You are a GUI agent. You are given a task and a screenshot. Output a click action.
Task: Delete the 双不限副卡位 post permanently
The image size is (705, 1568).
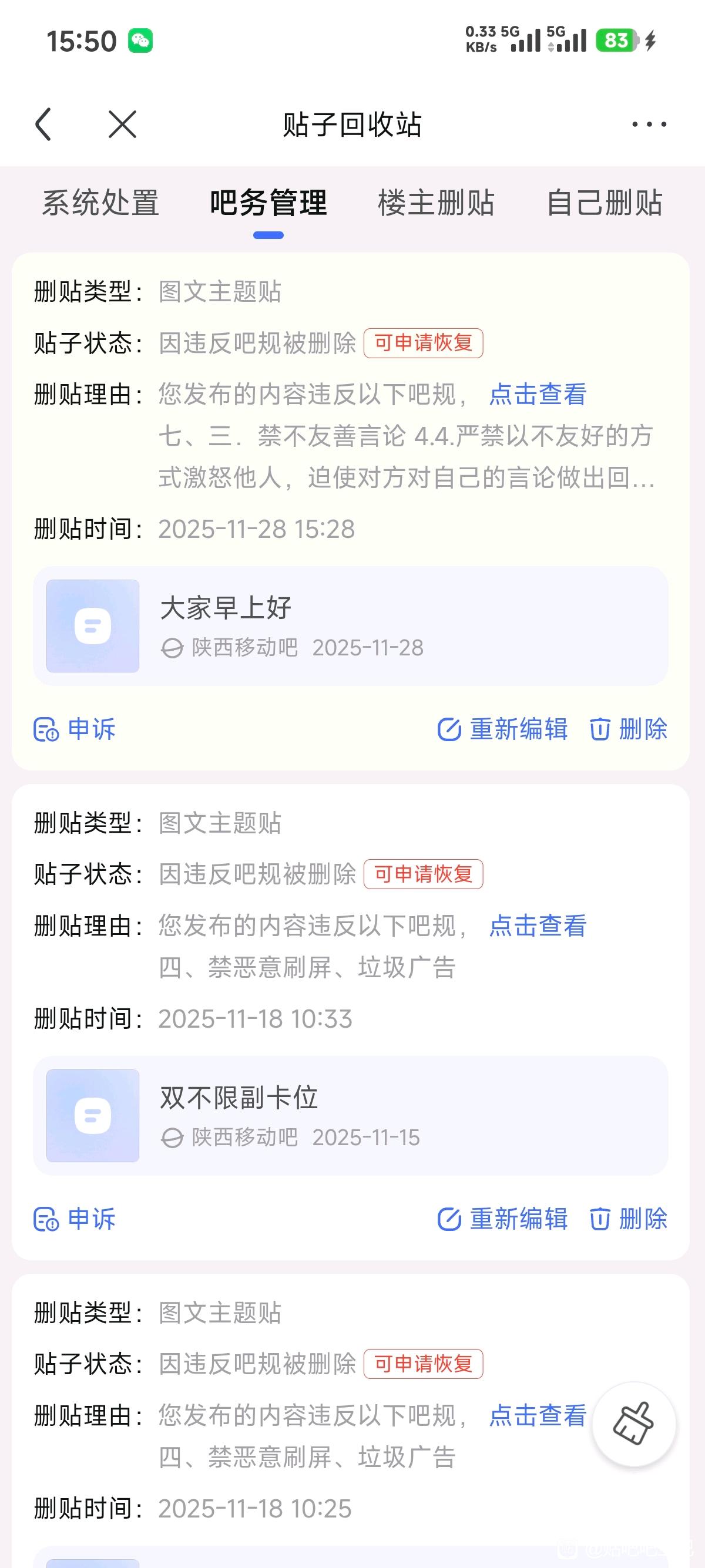[629, 1219]
